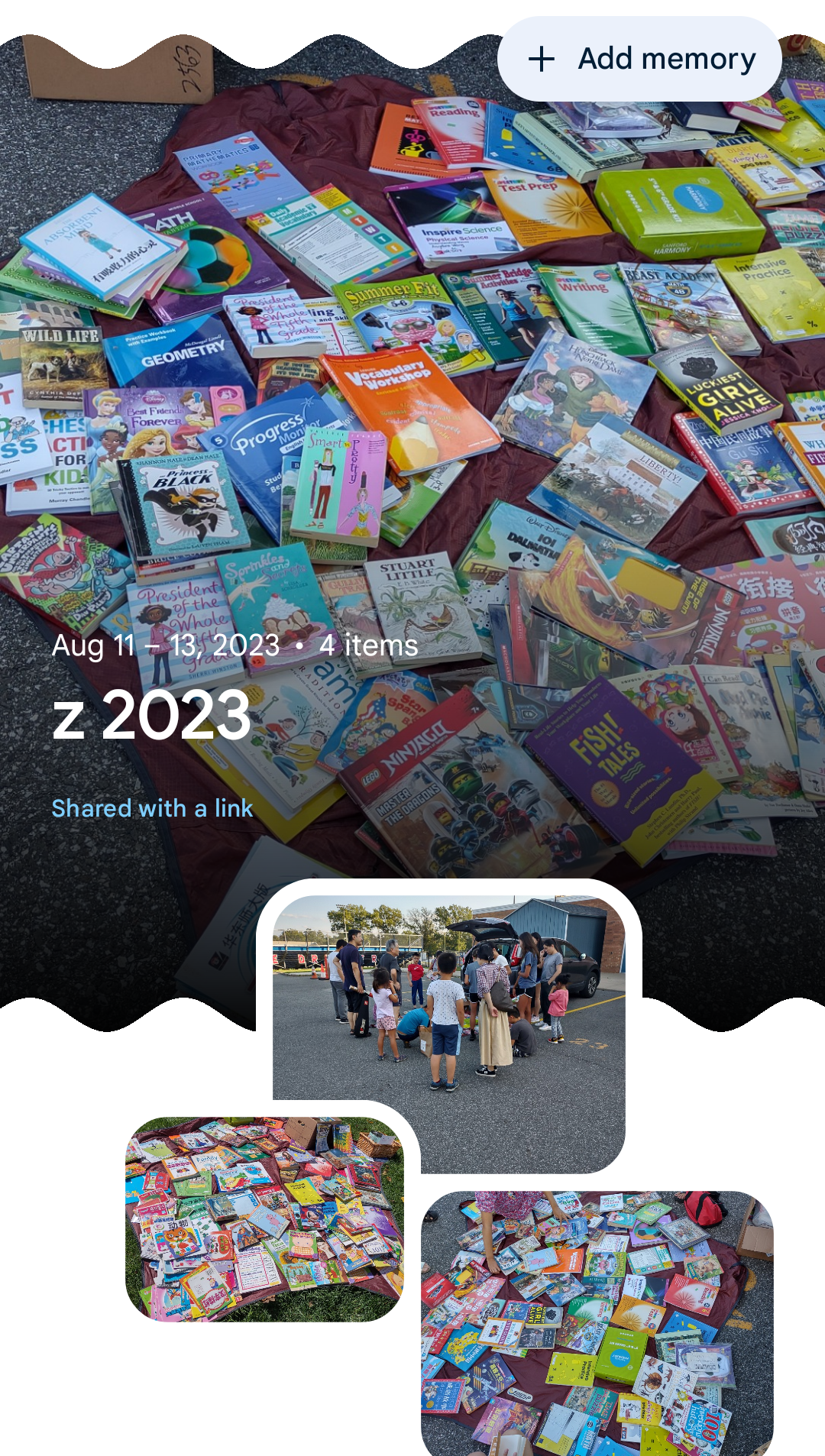Image resolution: width=825 pixels, height=1456 pixels.
Task: Open the photo of books spread on grass
Action: click(x=264, y=1219)
